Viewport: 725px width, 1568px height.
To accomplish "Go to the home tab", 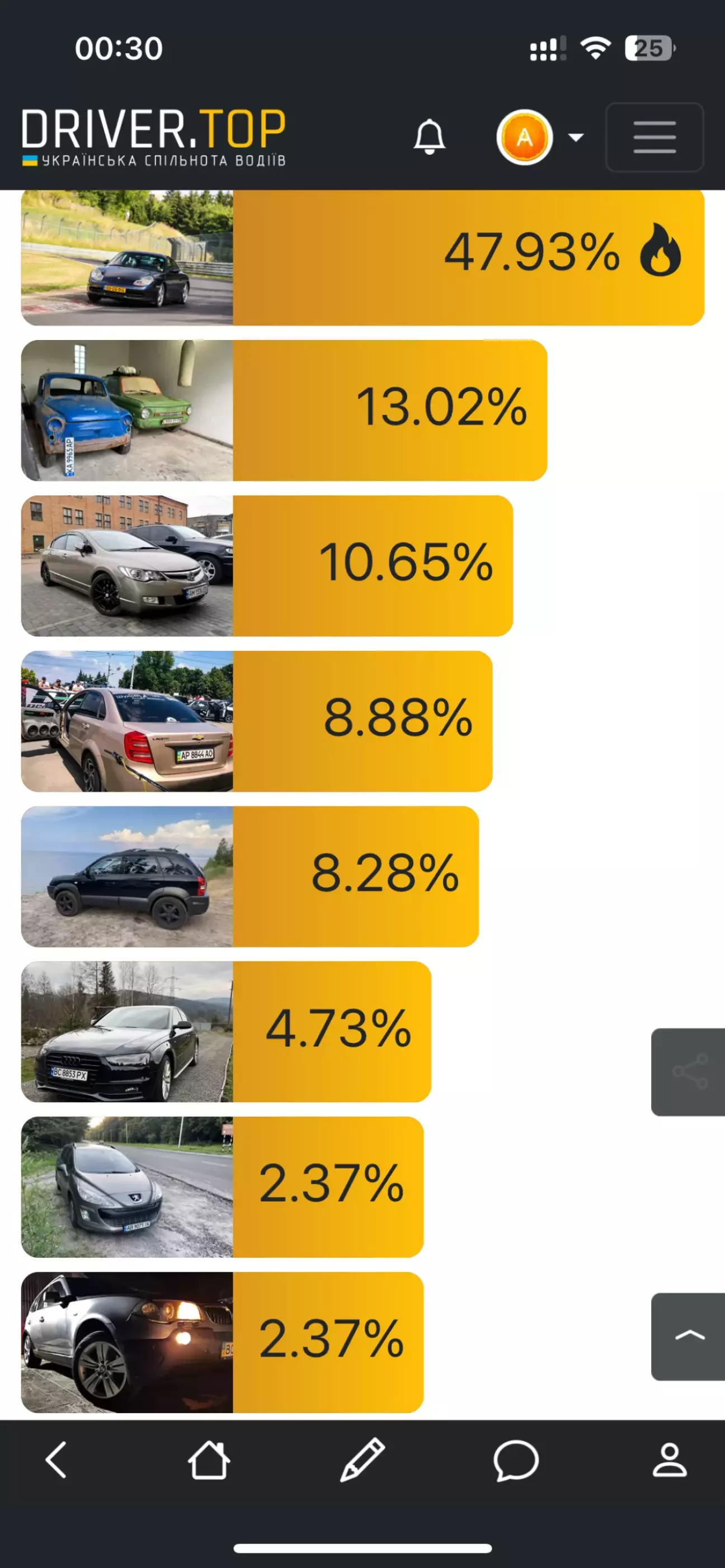I will pos(209,1460).
